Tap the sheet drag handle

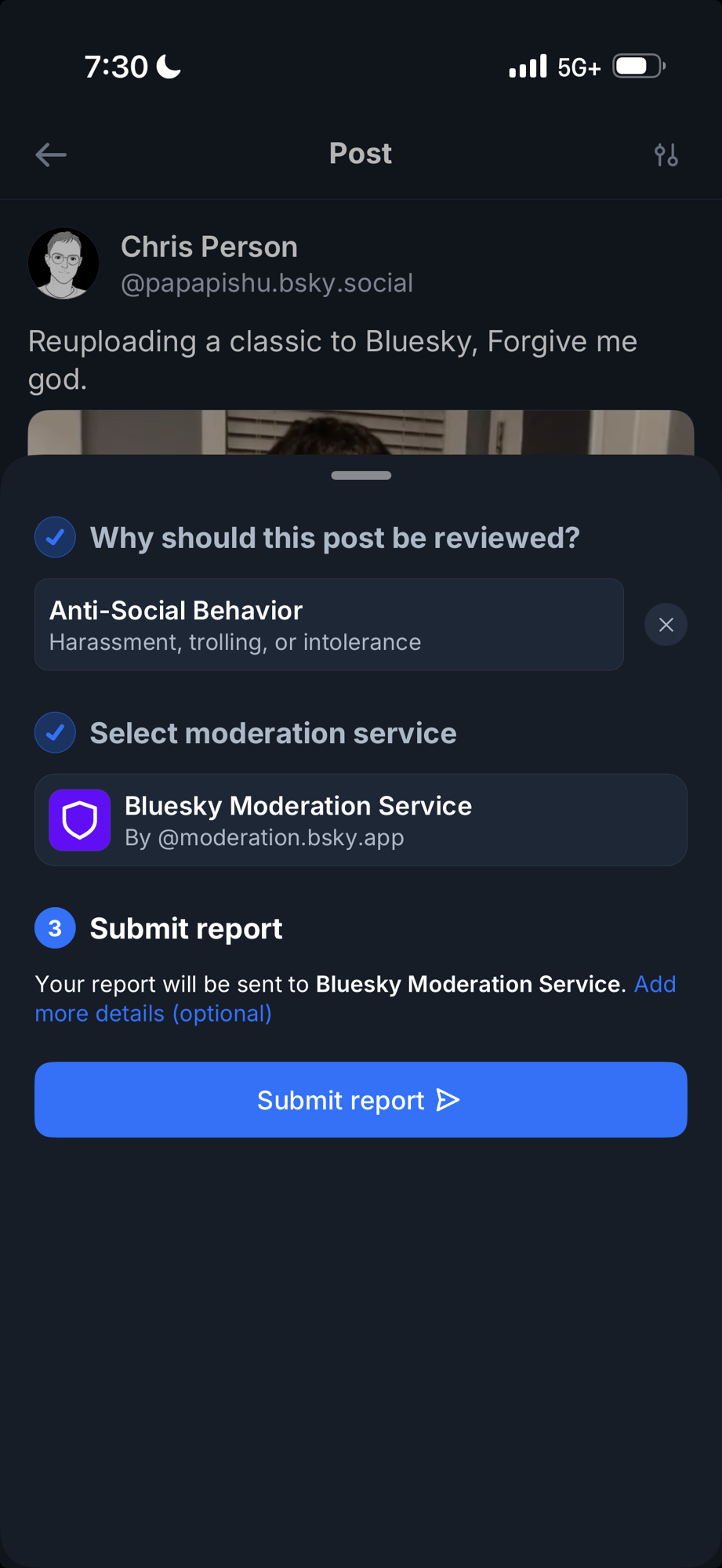[x=361, y=475]
